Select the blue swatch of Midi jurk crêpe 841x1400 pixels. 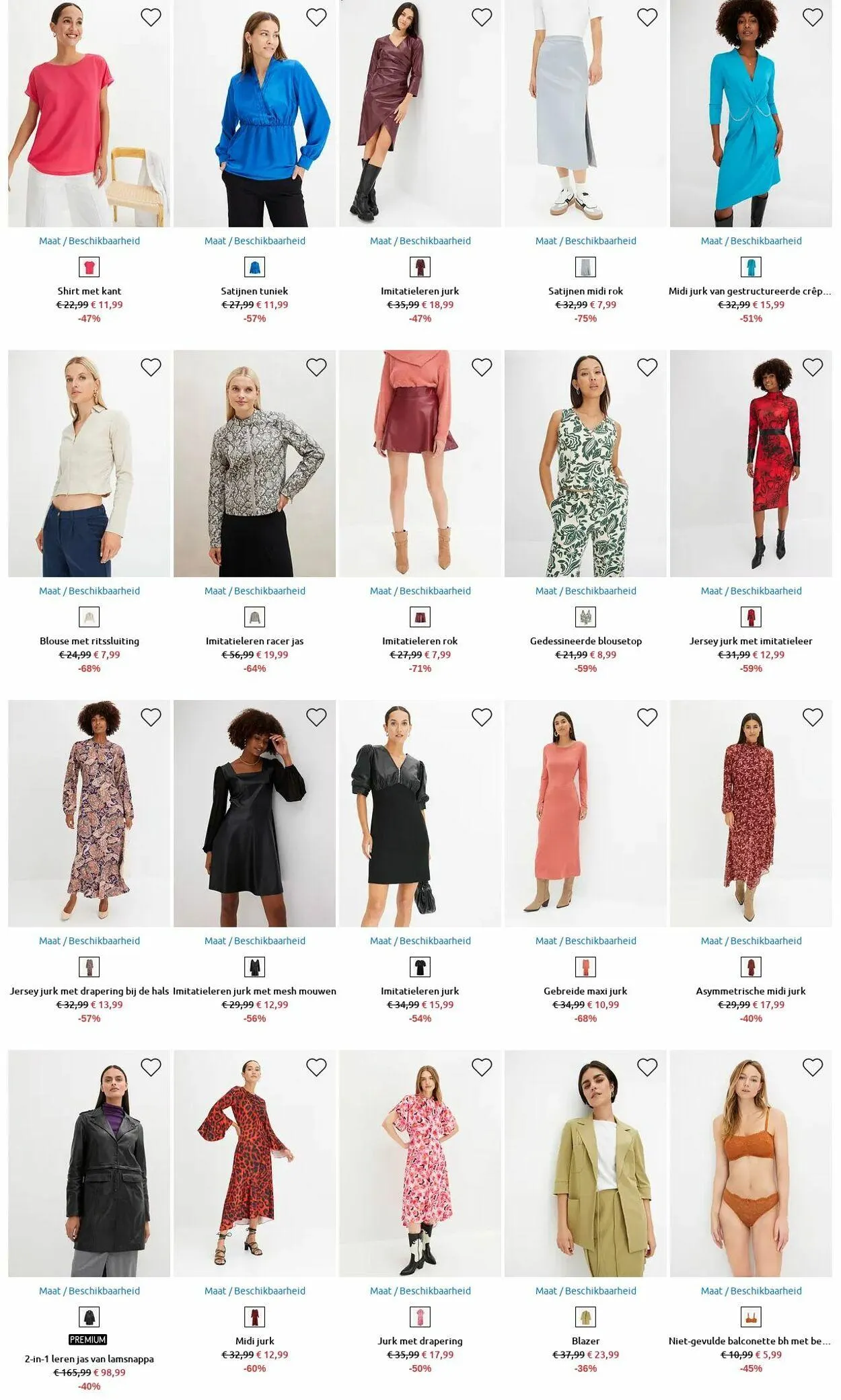pyautogui.click(x=751, y=267)
